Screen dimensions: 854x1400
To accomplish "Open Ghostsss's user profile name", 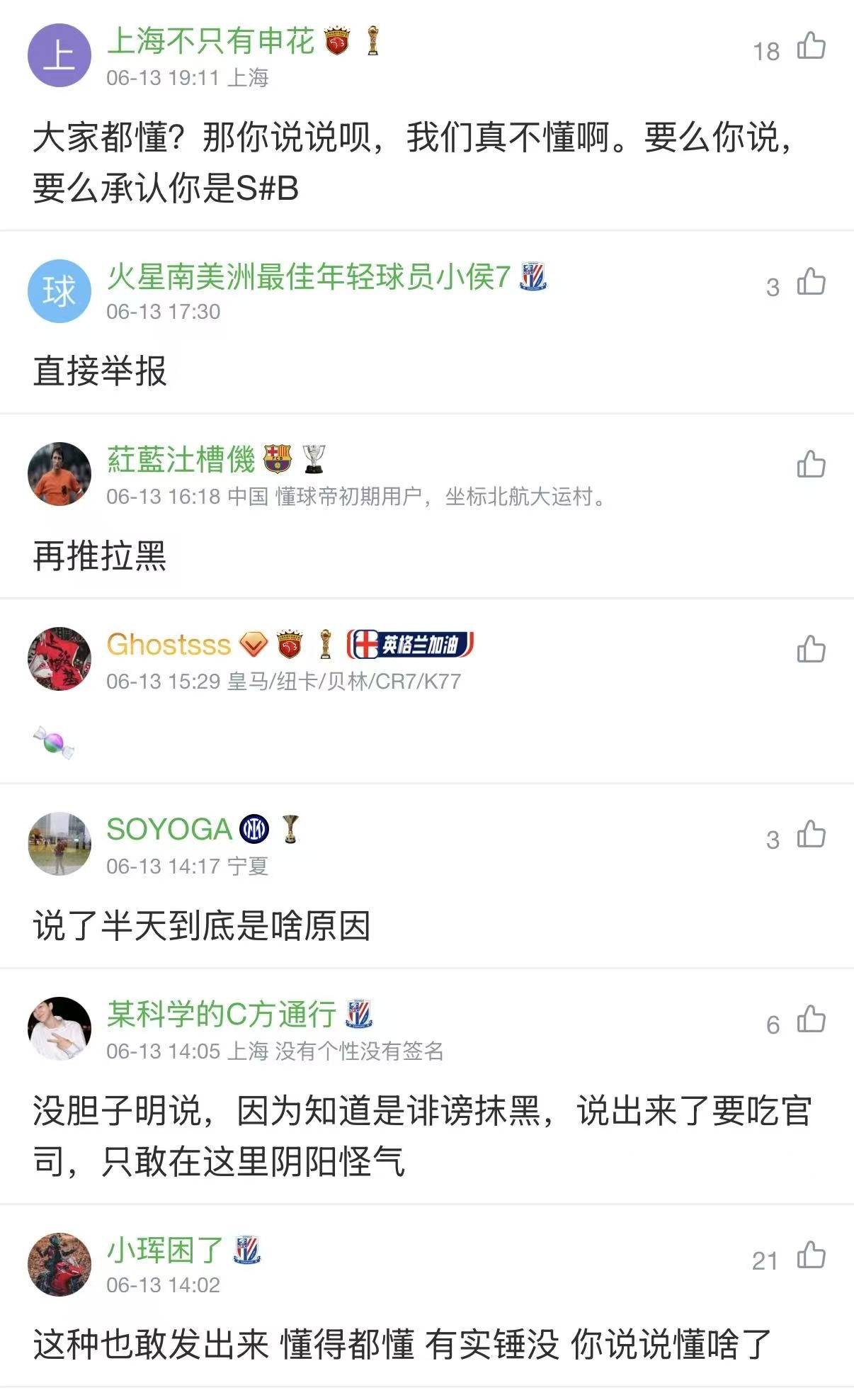I will [169, 645].
